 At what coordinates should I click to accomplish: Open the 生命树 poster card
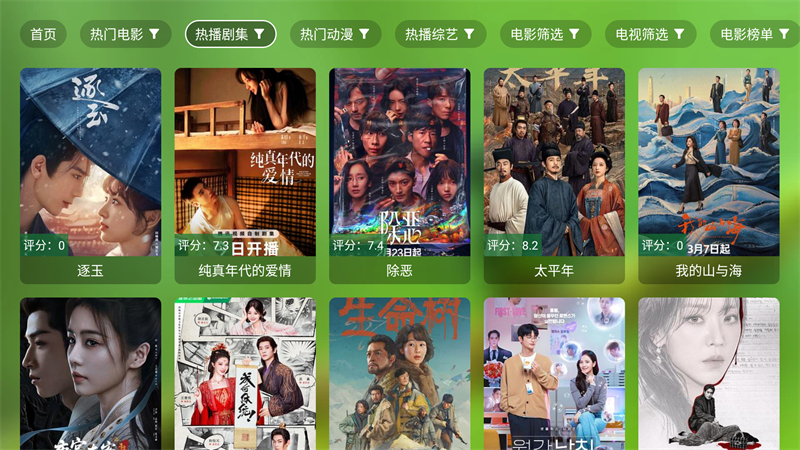click(399, 375)
